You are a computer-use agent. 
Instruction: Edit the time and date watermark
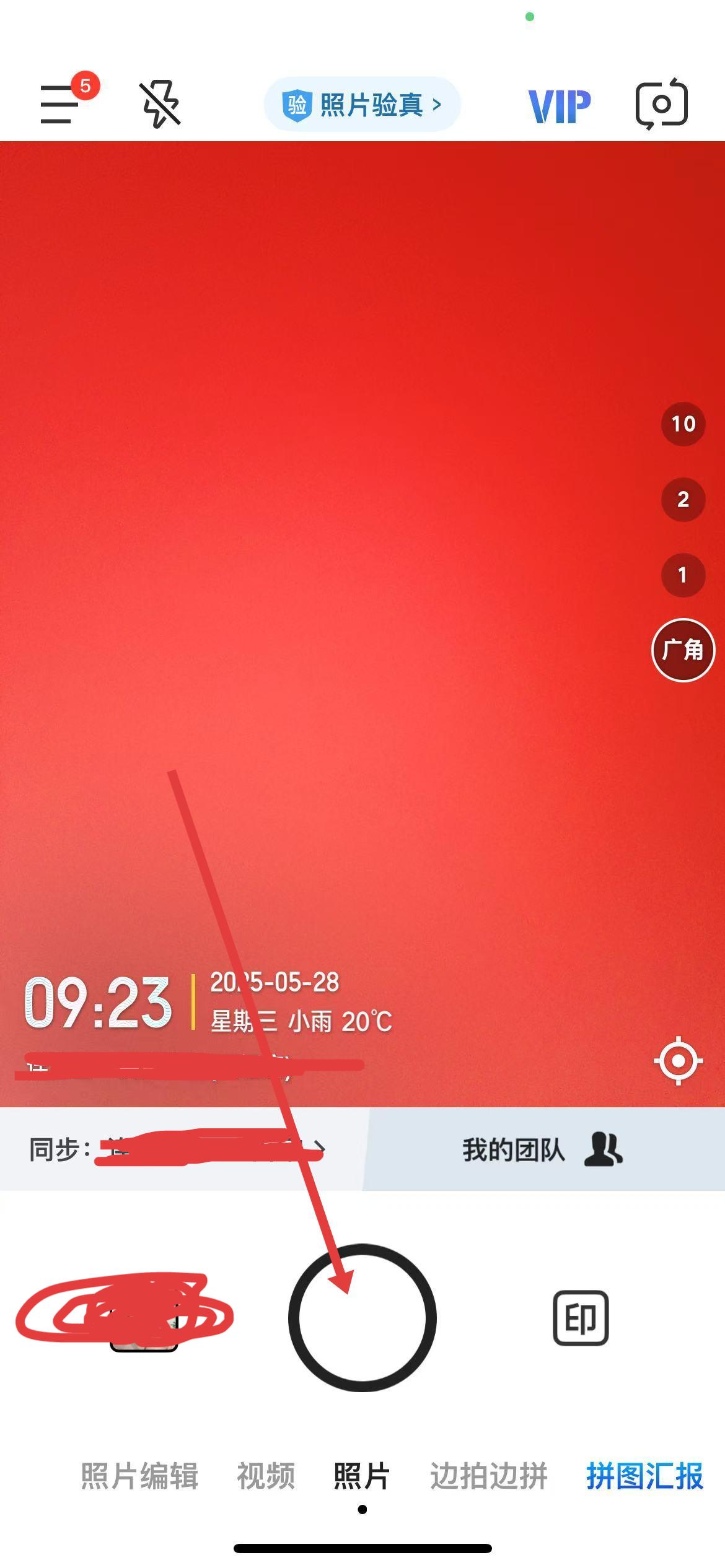pos(208,1004)
